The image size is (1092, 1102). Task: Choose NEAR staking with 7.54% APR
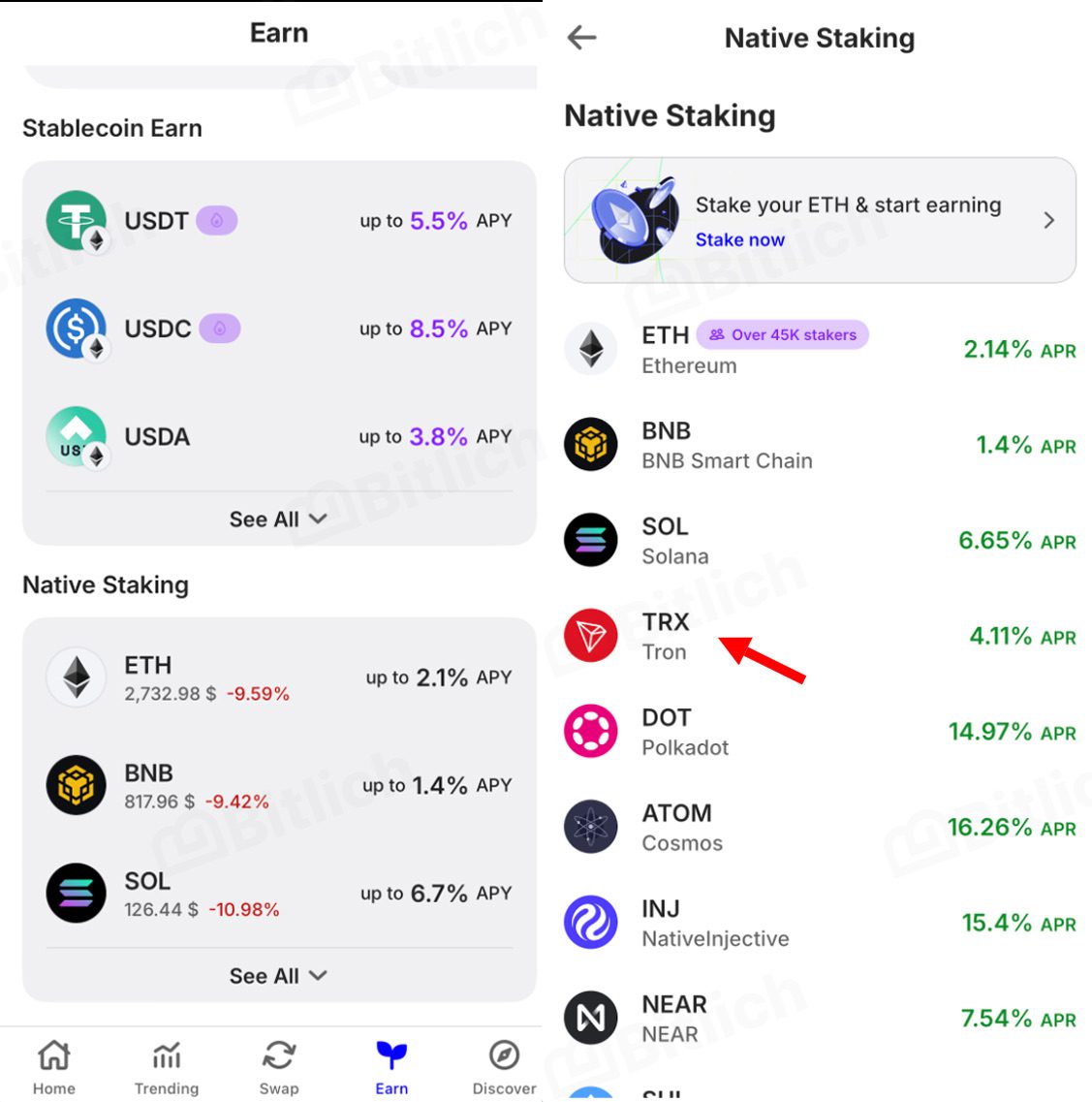(820, 1018)
